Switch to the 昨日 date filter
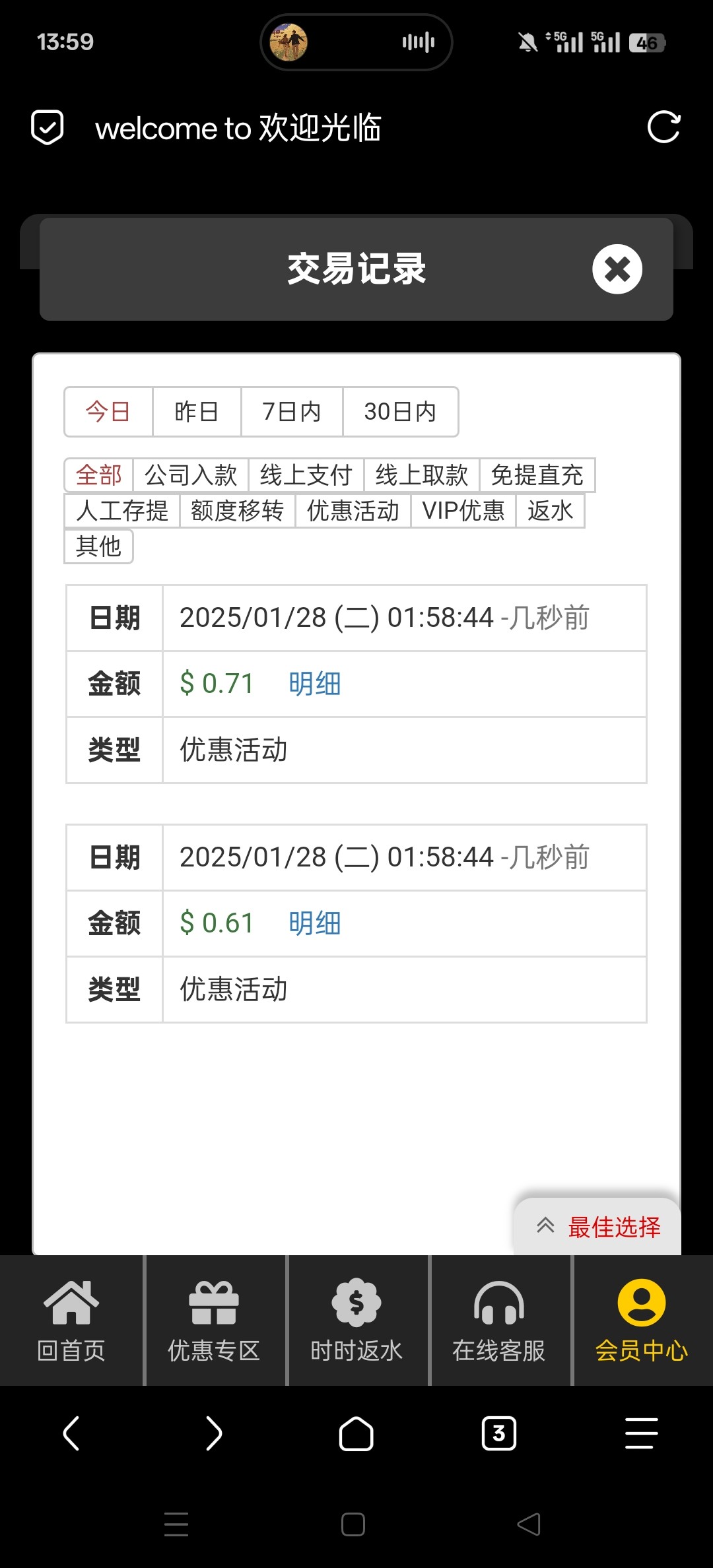Viewport: 713px width, 1568px height. coord(197,412)
